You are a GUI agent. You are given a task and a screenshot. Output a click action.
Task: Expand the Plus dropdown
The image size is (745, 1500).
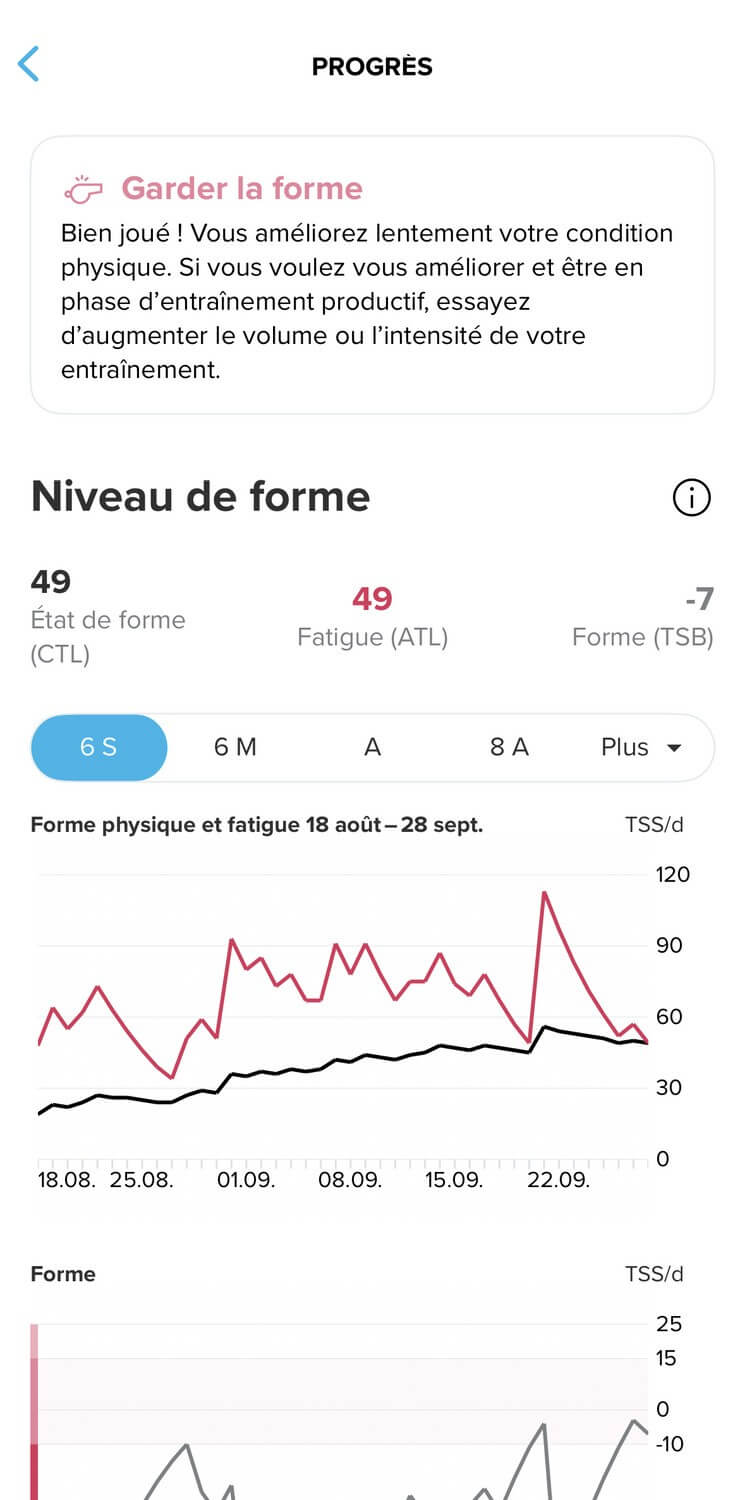[641, 747]
